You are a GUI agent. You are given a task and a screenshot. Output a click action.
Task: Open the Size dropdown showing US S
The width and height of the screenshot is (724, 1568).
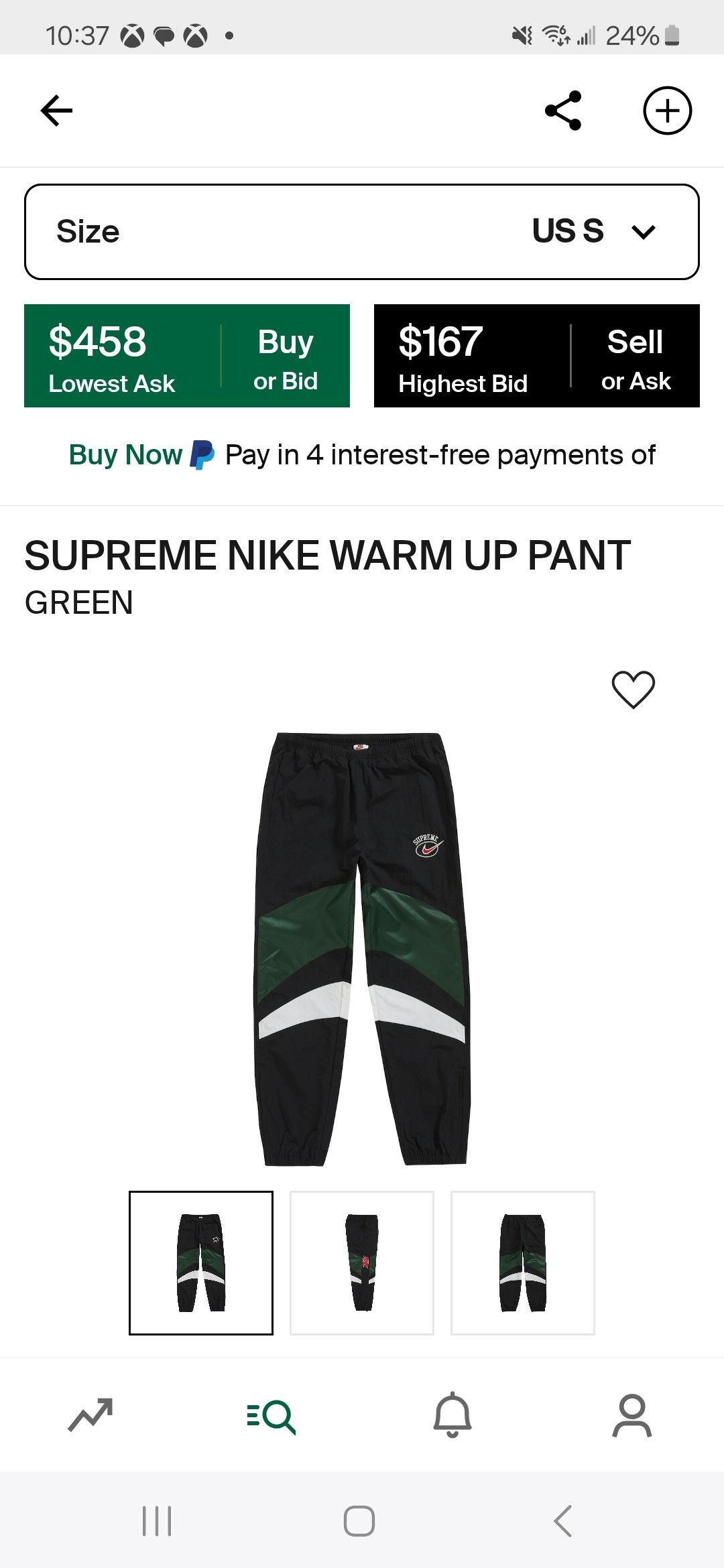362,232
